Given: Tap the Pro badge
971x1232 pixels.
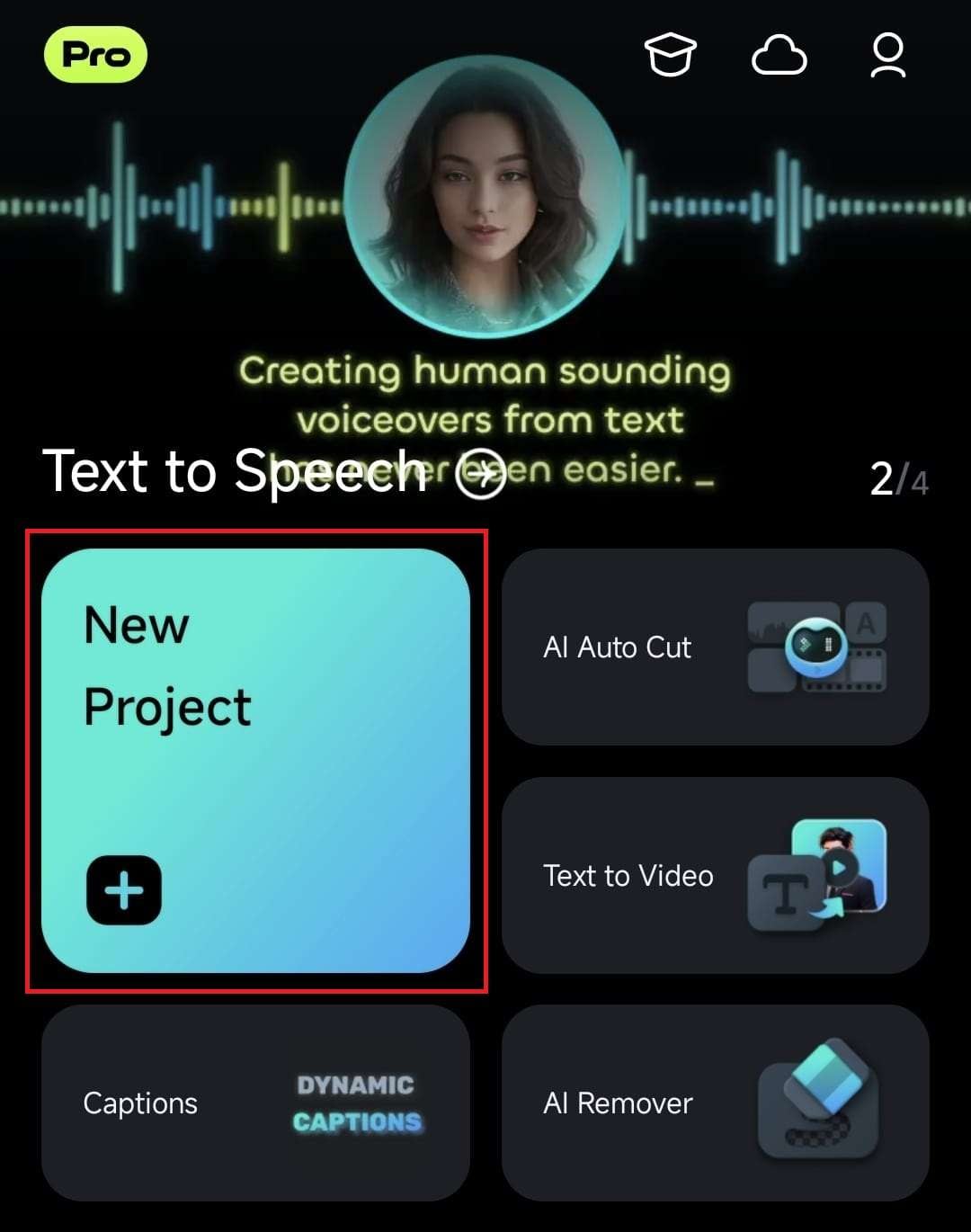Looking at the screenshot, I should [x=95, y=55].
